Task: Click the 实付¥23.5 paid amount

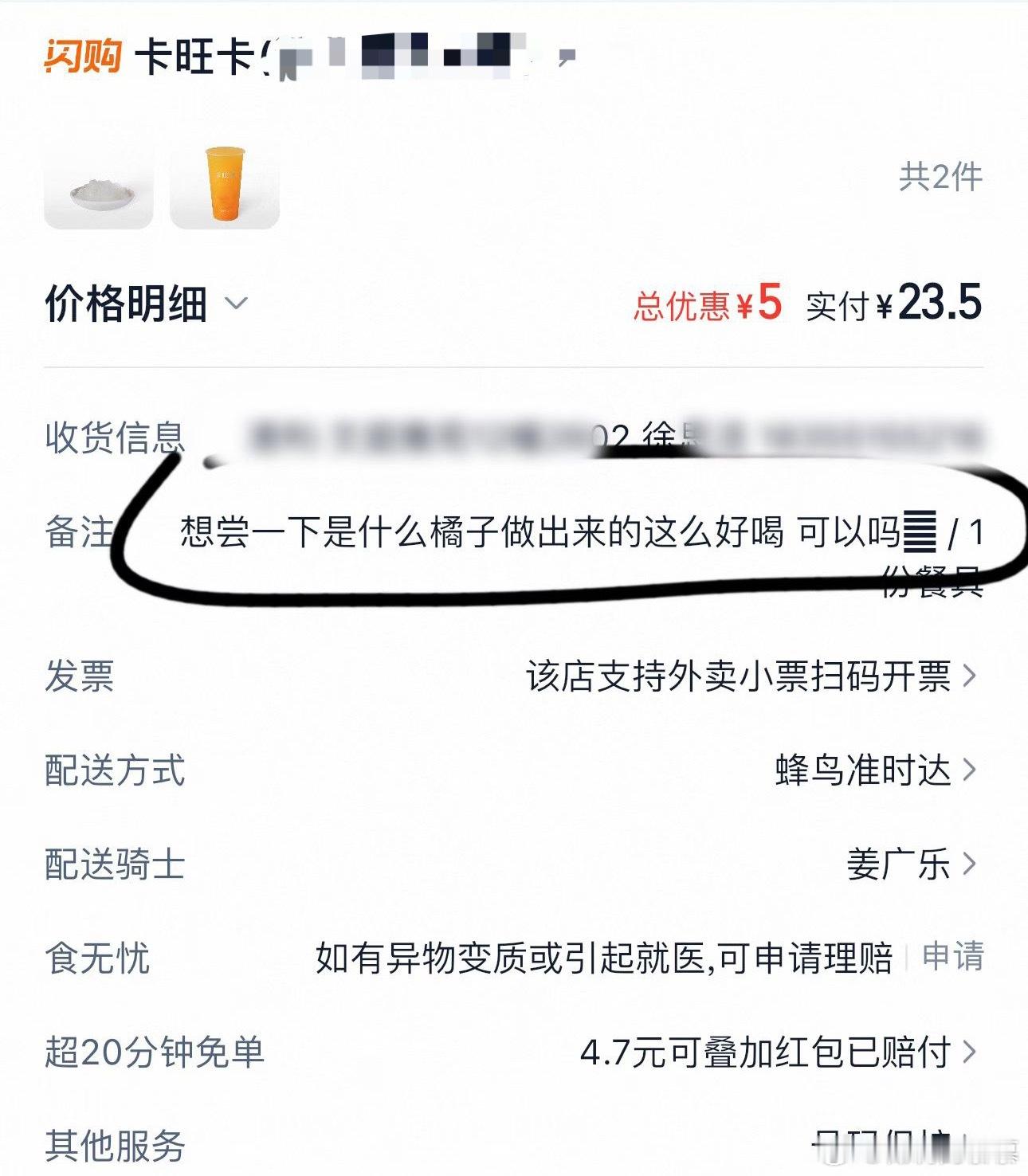Action: pos(891,303)
